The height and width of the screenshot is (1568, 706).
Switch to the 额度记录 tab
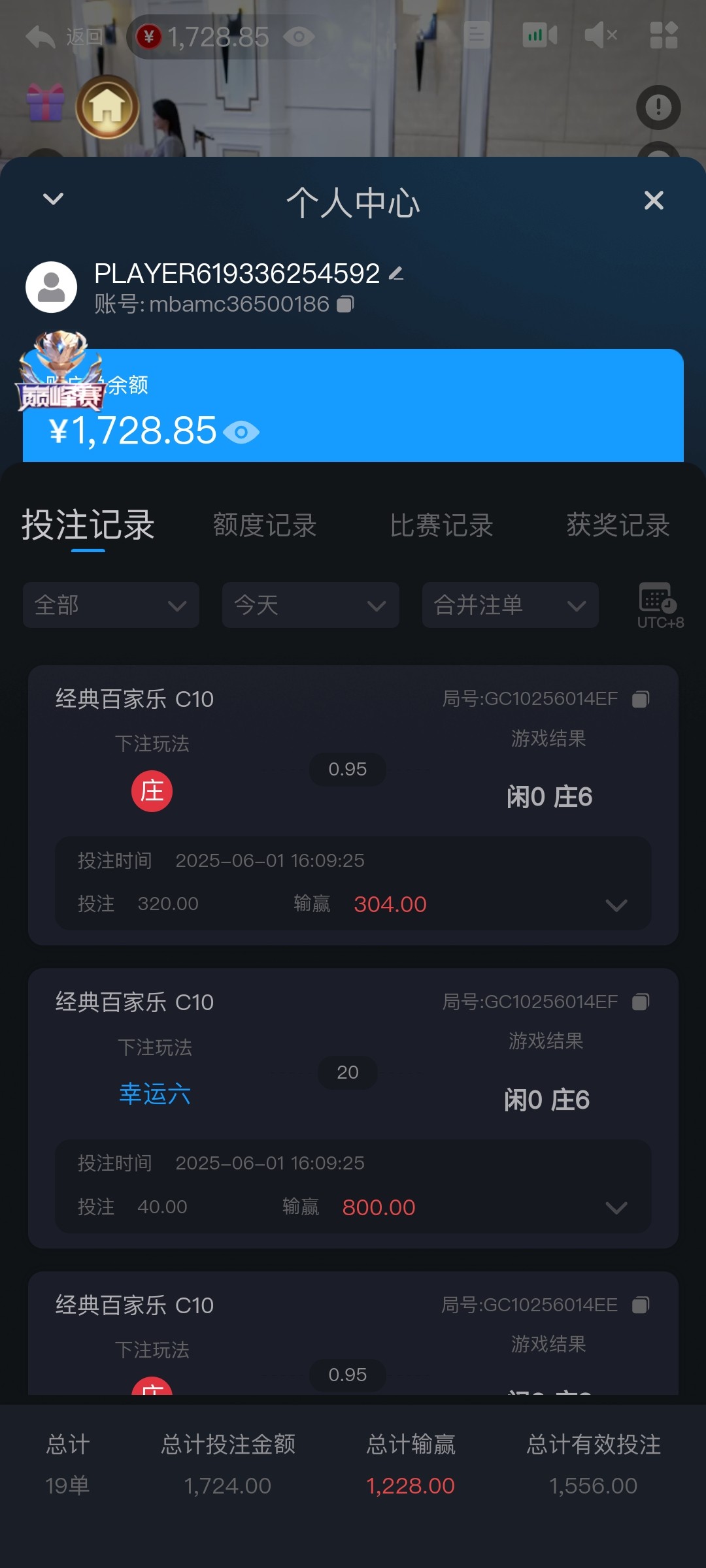click(x=265, y=525)
